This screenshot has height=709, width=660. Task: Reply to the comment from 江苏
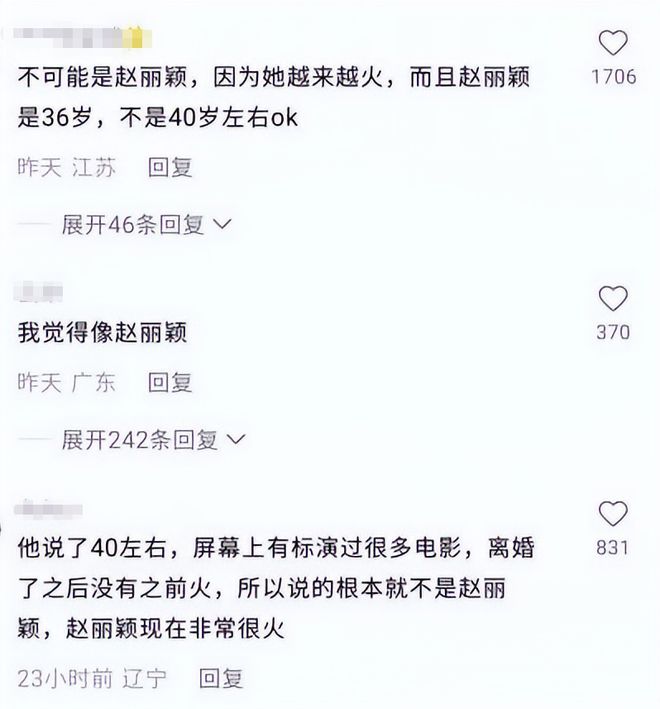click(170, 168)
